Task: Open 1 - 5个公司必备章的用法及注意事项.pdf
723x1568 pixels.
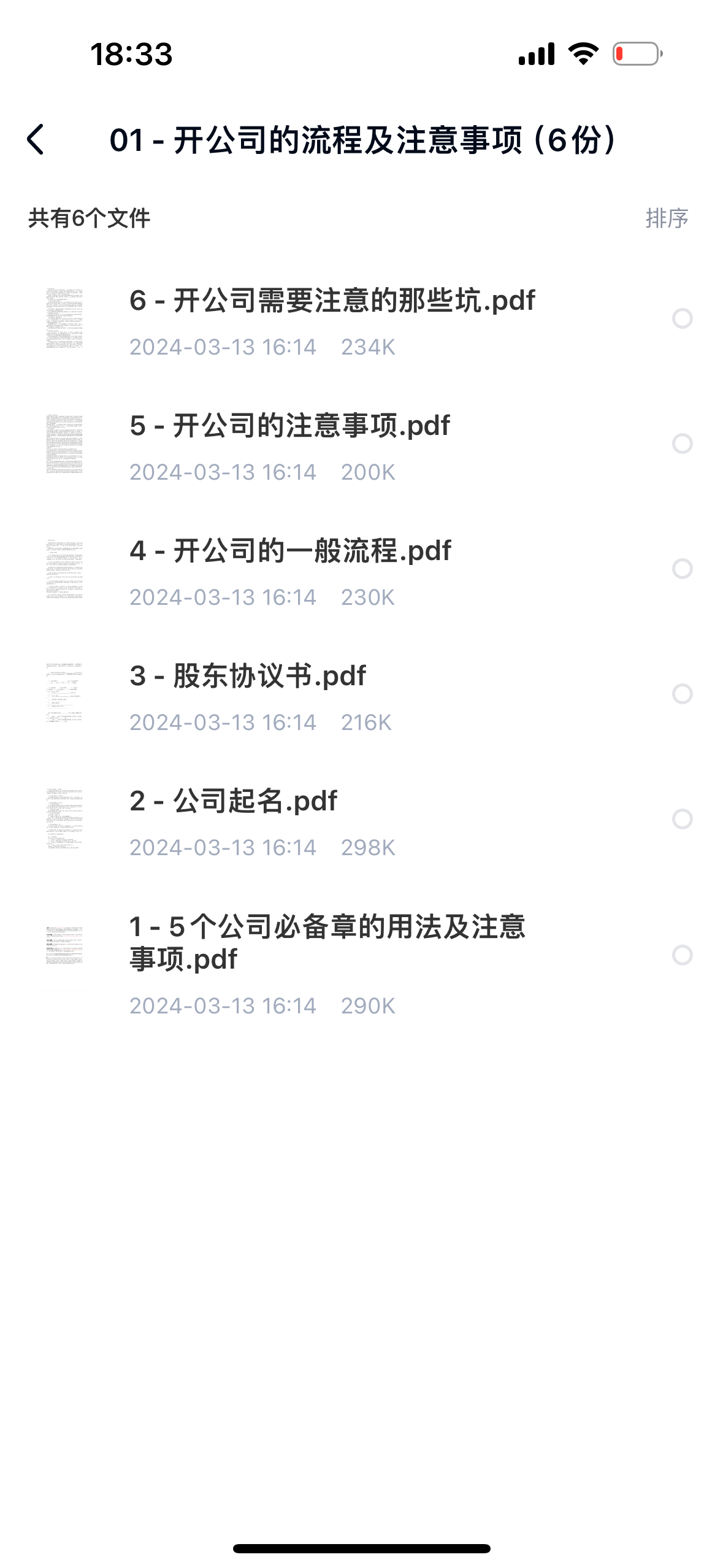Action: coord(327,942)
